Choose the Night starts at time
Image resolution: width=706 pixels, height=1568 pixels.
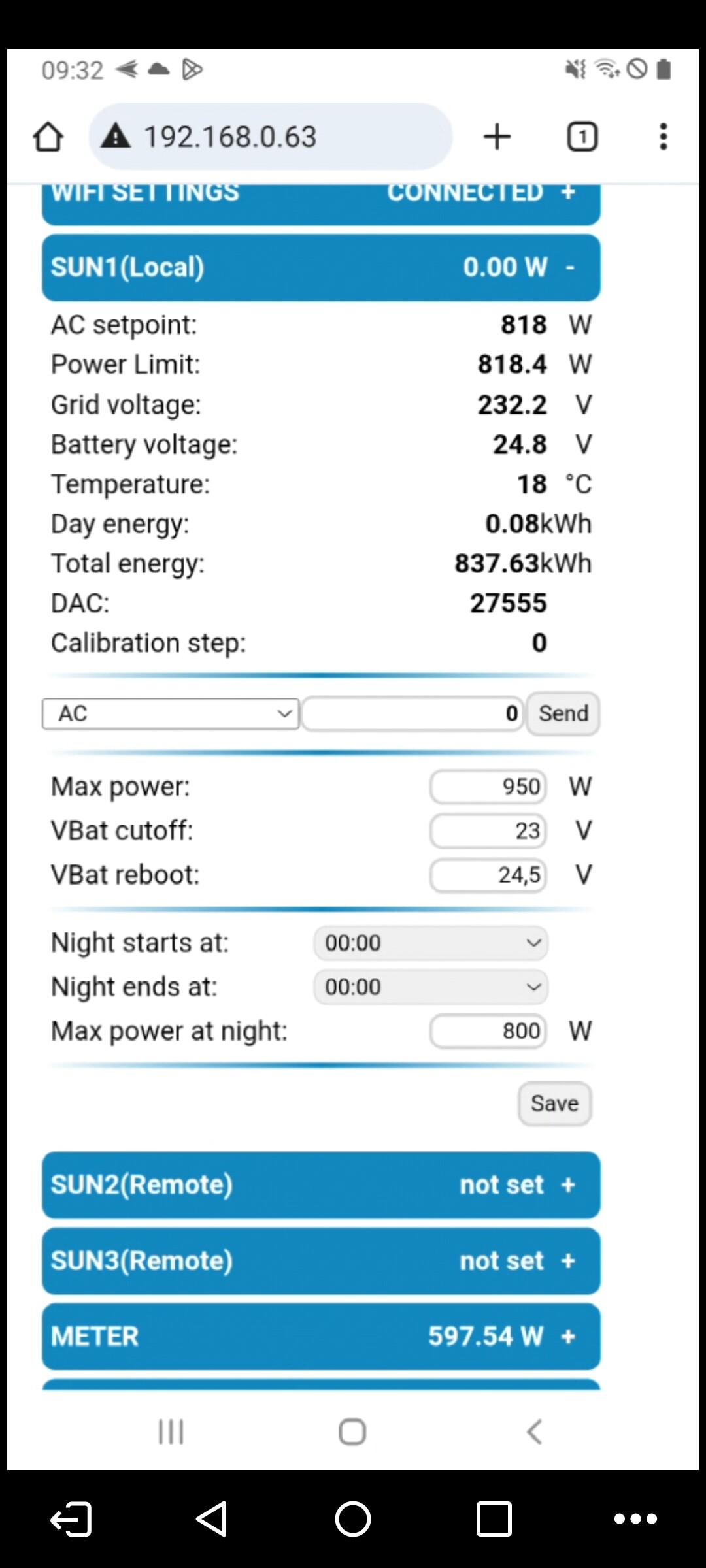coord(431,943)
